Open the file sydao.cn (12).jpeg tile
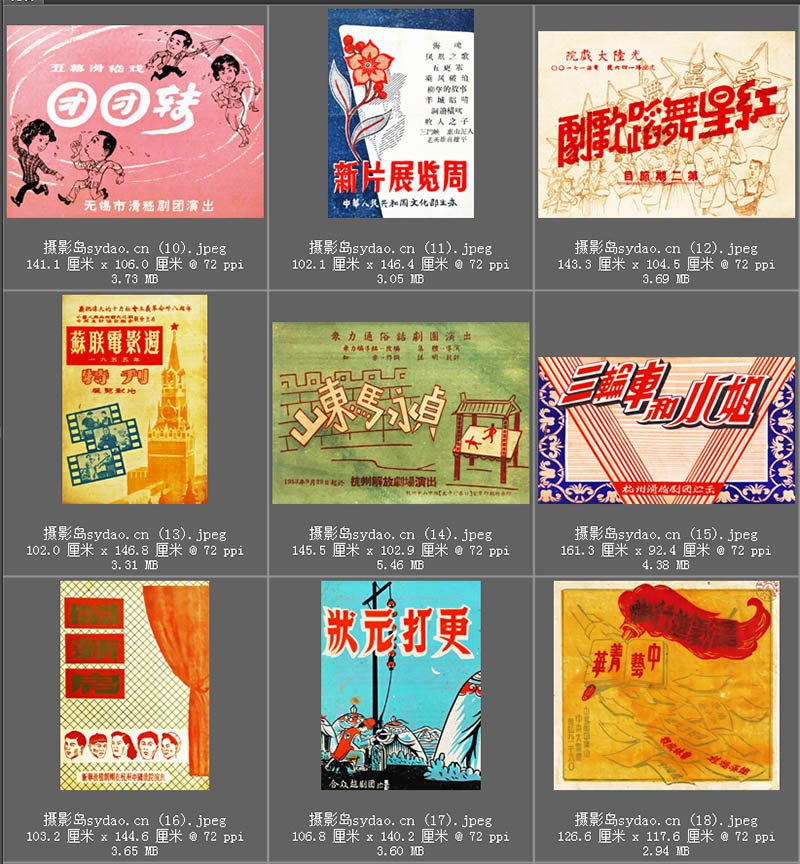Image resolution: width=800 pixels, height=864 pixels. click(x=666, y=124)
